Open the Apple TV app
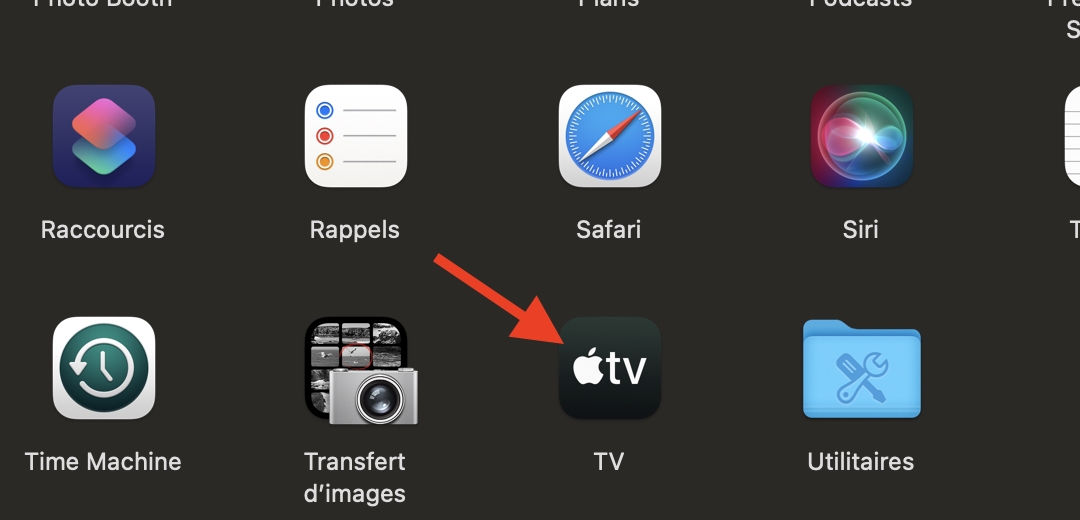 tap(609, 368)
